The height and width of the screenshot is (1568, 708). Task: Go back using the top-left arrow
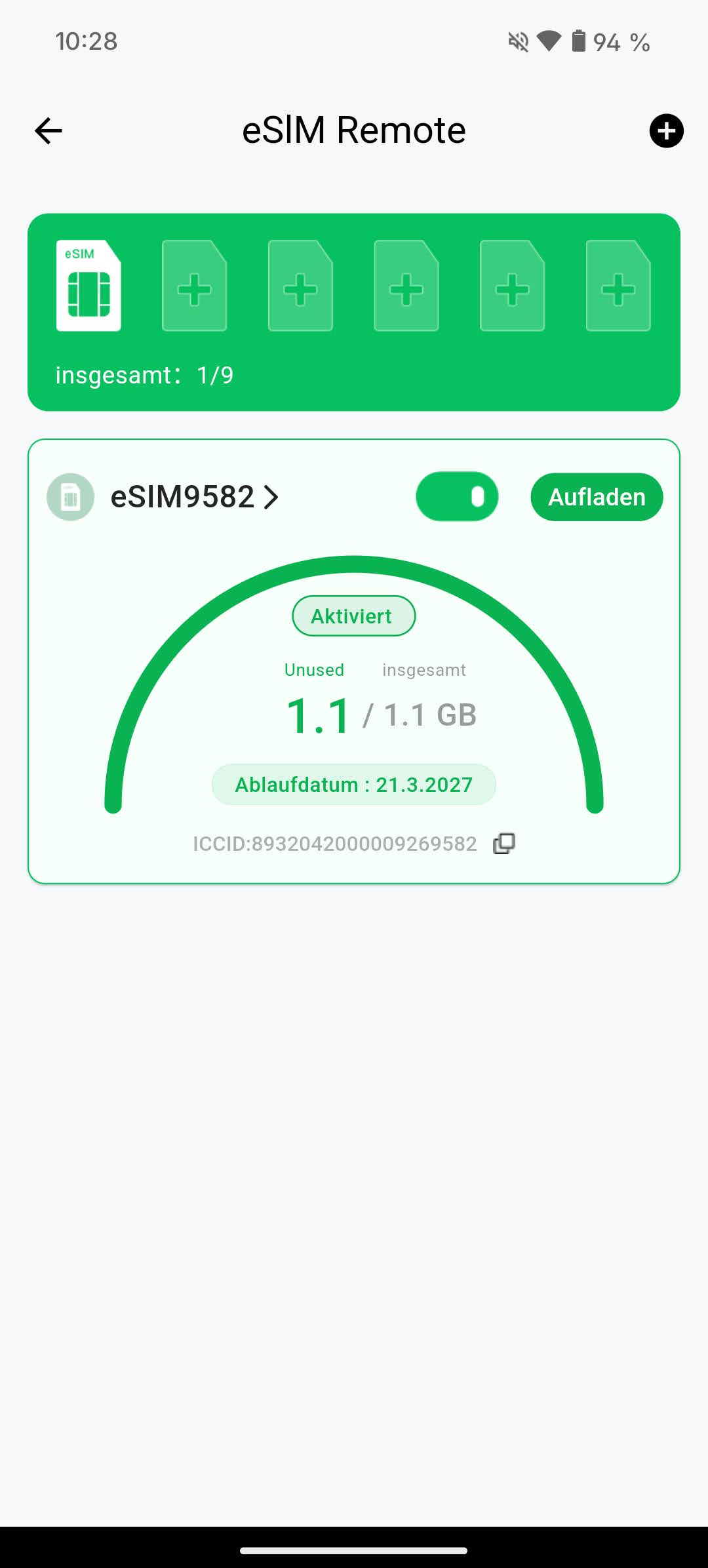pos(49,131)
